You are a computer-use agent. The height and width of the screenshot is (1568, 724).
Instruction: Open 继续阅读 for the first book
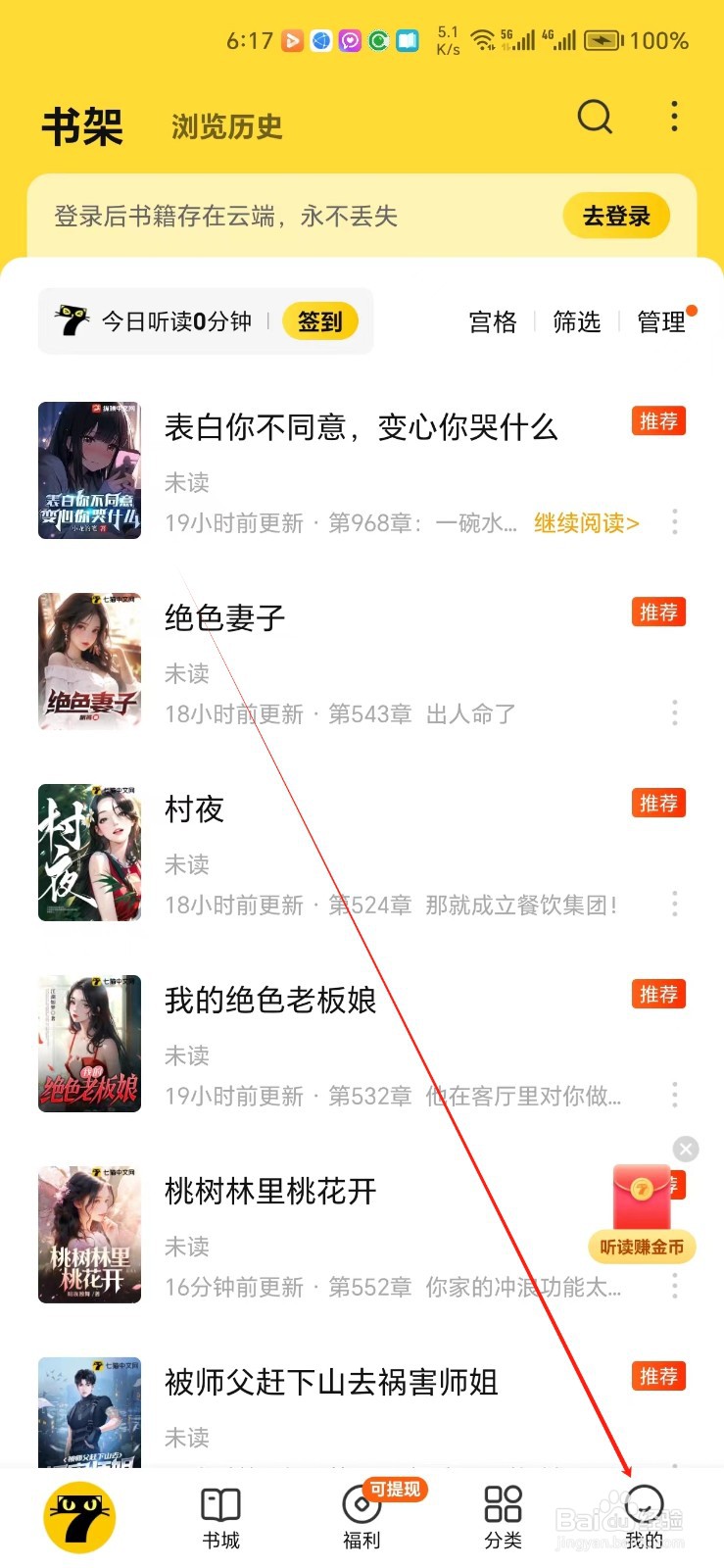[x=585, y=524]
